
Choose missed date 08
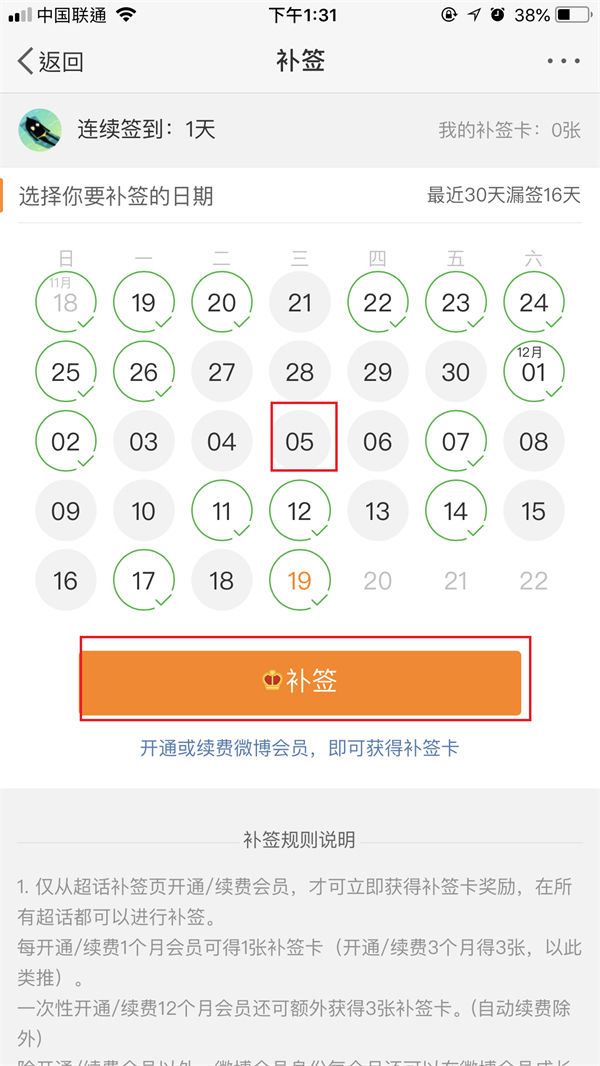tap(534, 442)
